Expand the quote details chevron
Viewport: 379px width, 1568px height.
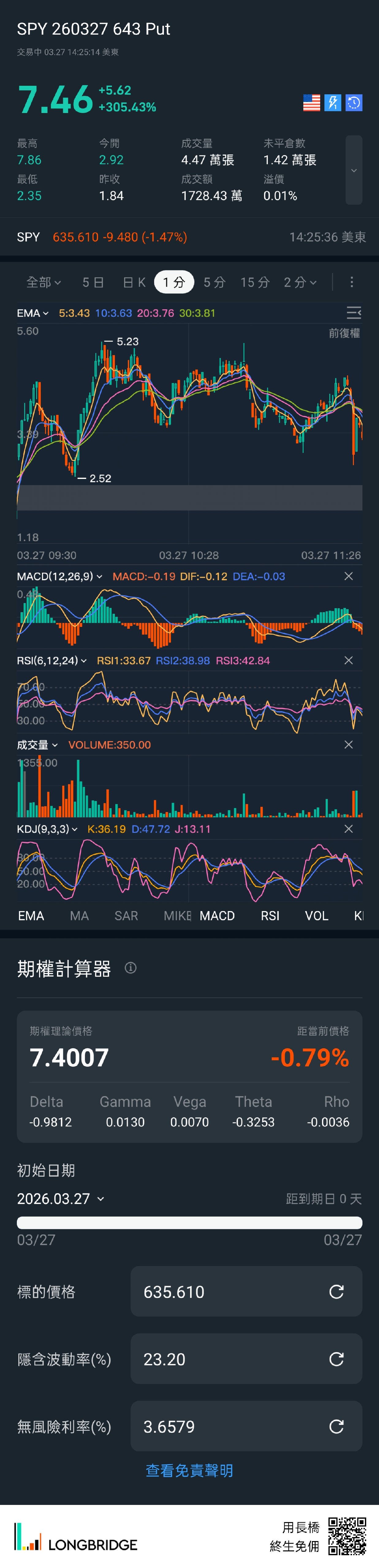pos(353,171)
